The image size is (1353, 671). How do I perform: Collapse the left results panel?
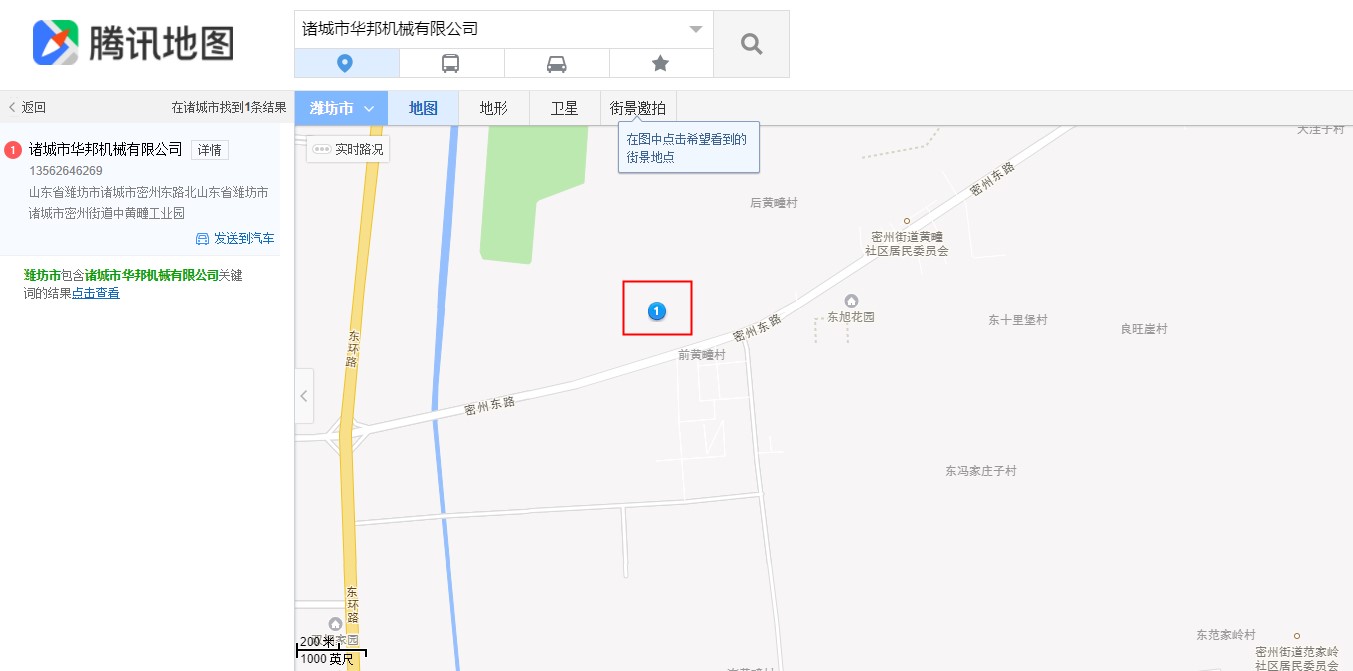[x=304, y=396]
